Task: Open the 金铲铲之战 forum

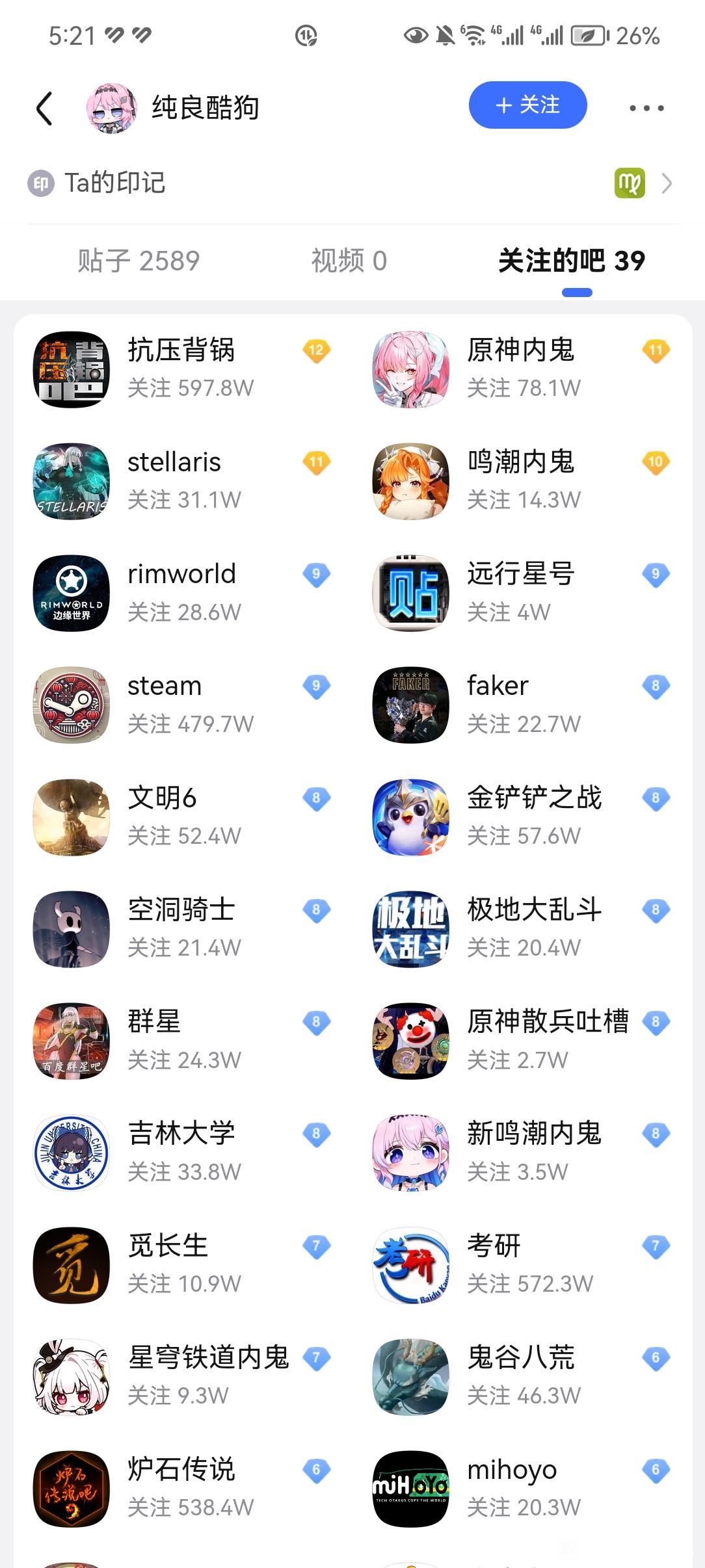Action: tap(522, 817)
